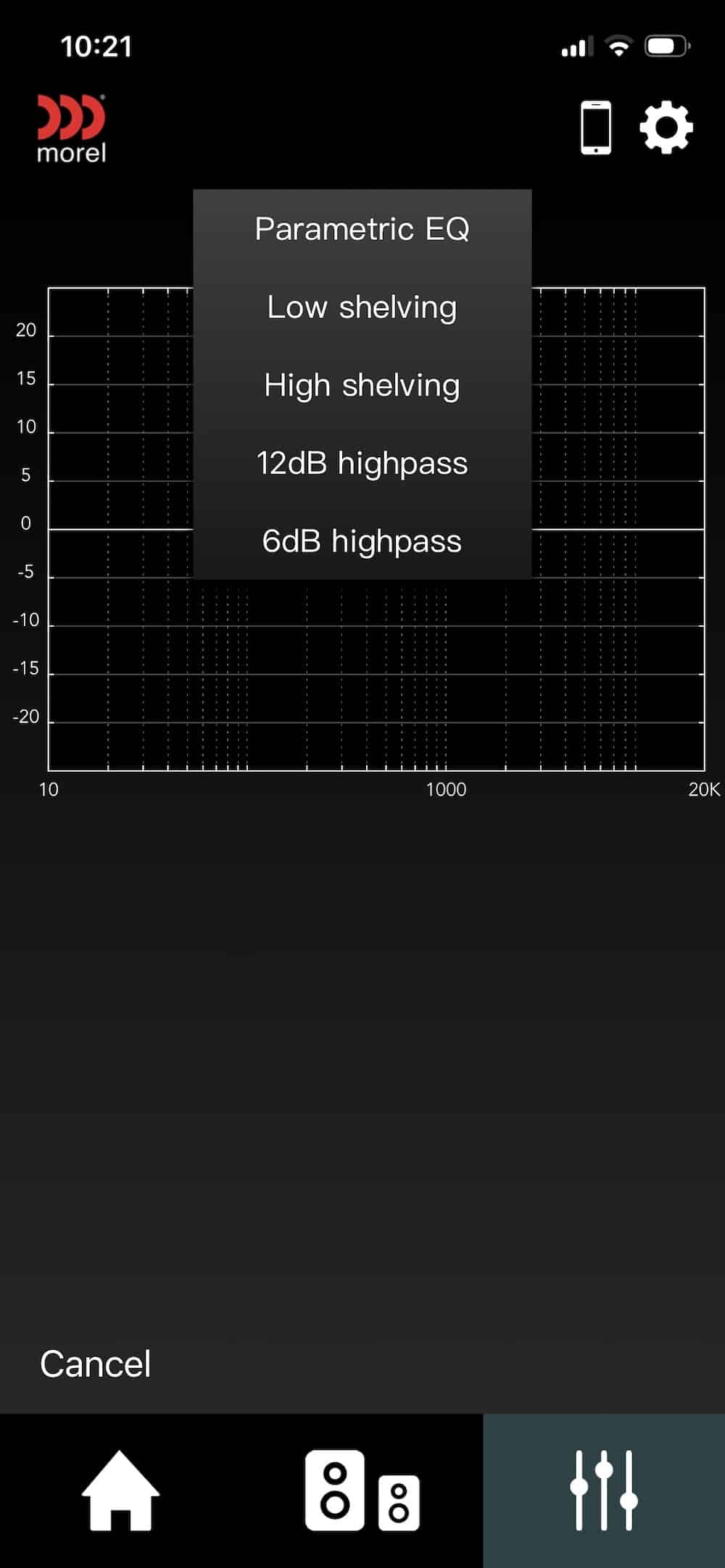725x1568 pixels.
Task: Cancel the filter selection
Action: pyautogui.click(x=95, y=1364)
